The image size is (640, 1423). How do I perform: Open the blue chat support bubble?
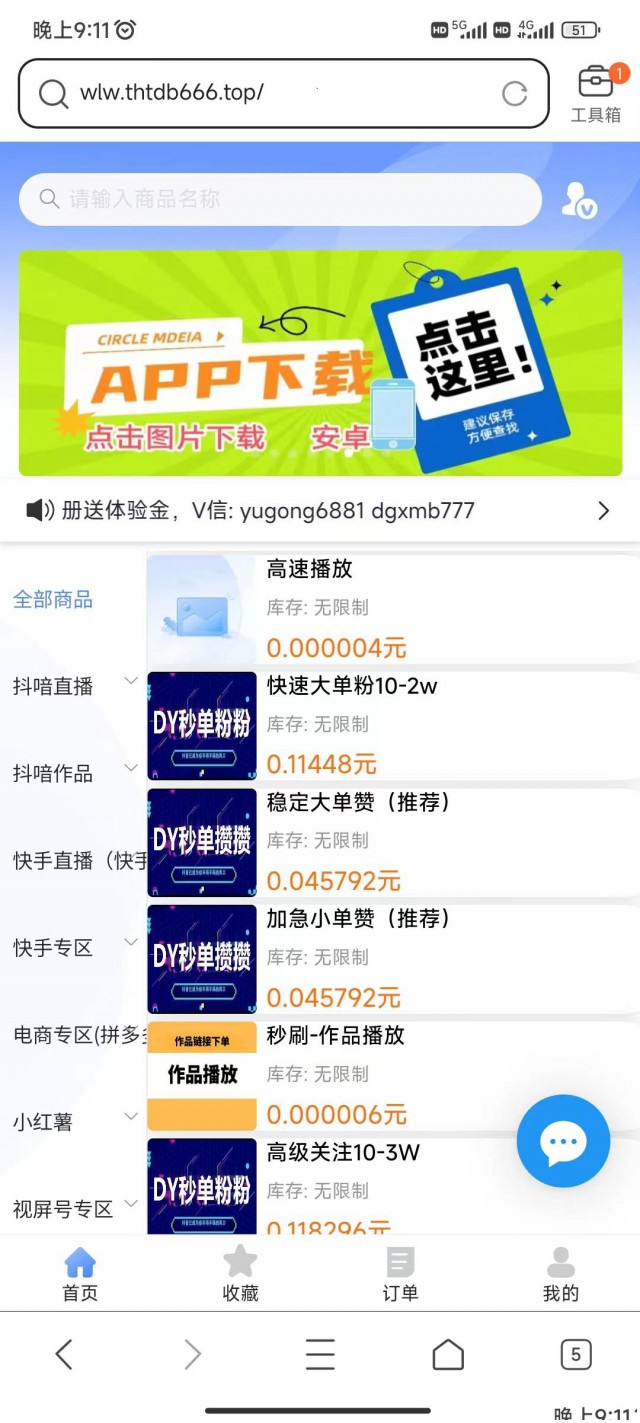point(563,1141)
